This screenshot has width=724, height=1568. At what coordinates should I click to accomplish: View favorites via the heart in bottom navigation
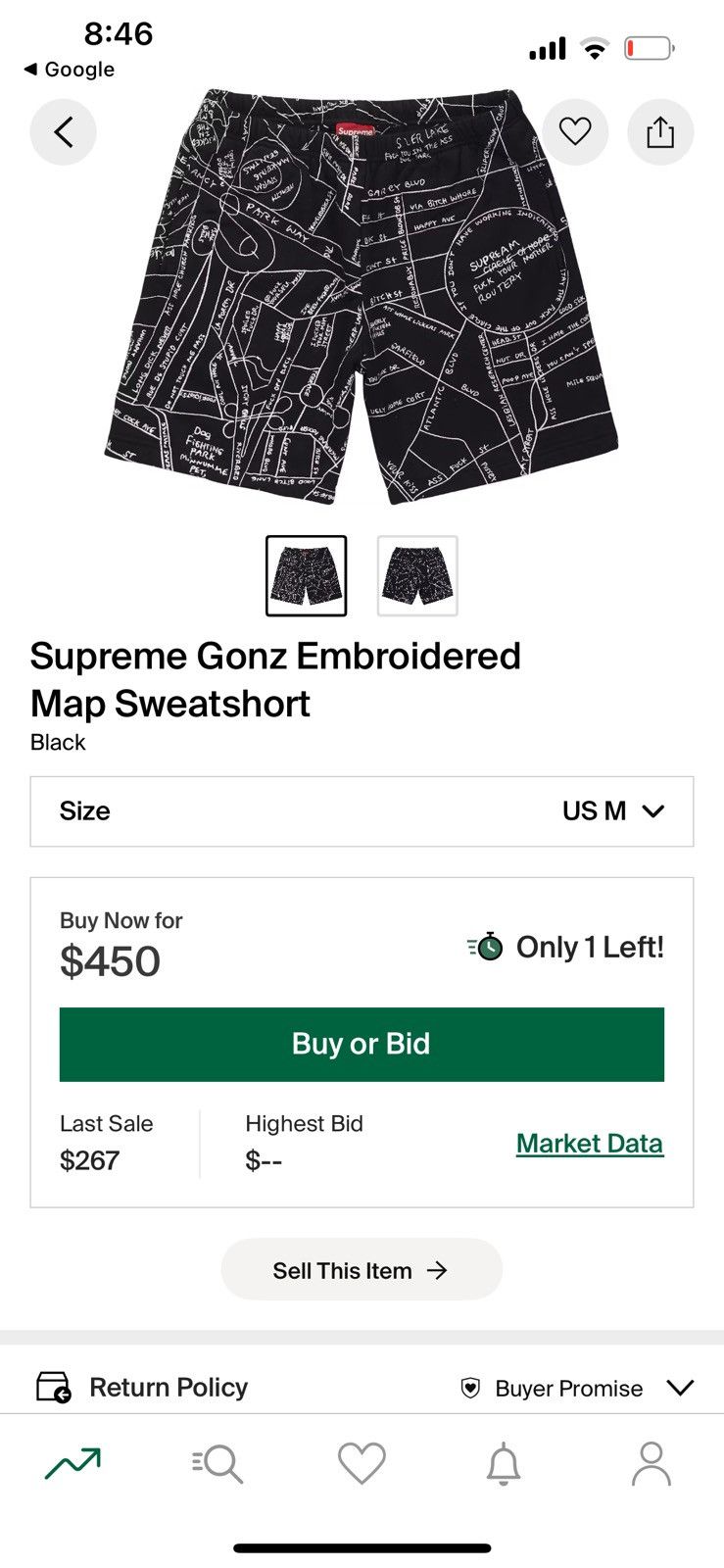pyautogui.click(x=362, y=1460)
